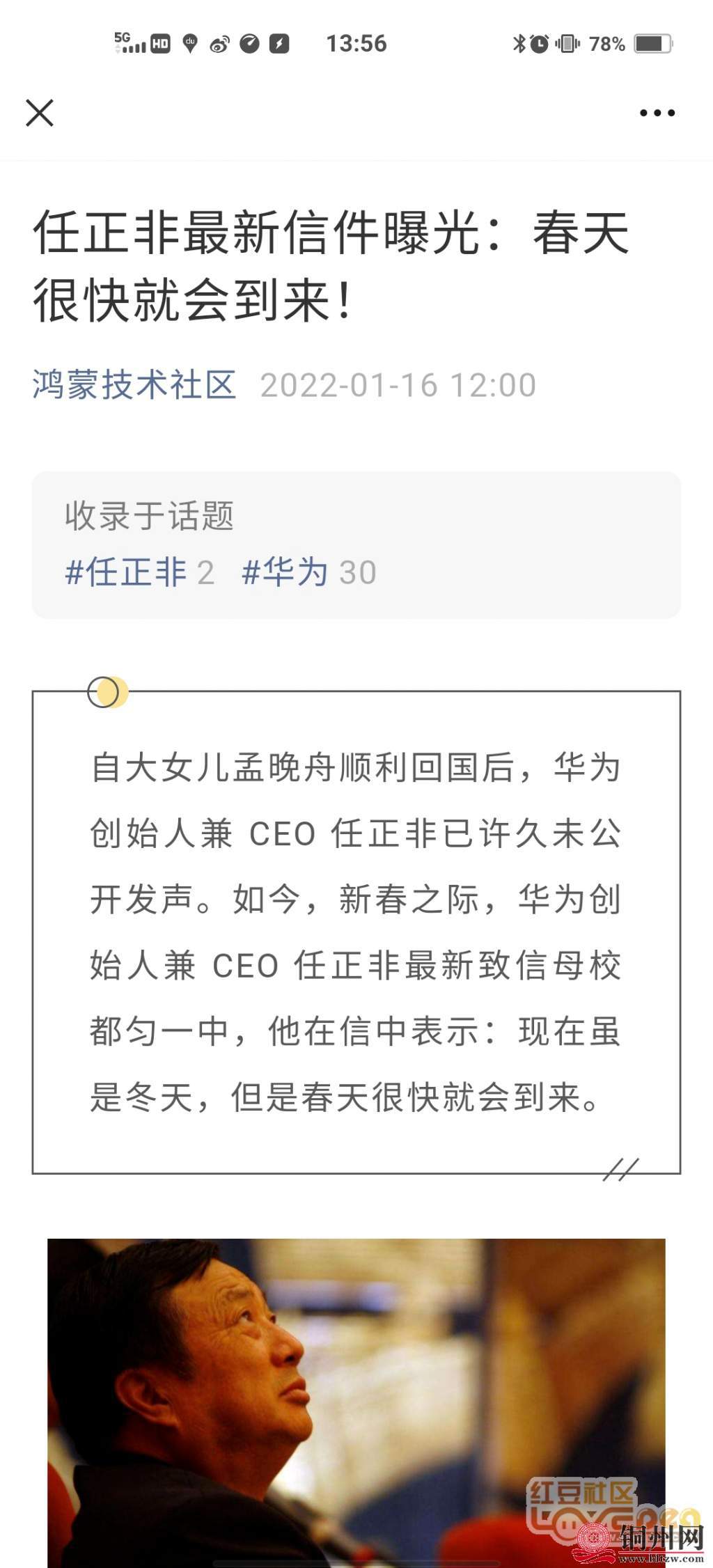Viewport: 713px width, 1568px height.
Task: Close the article page
Action: (40, 113)
